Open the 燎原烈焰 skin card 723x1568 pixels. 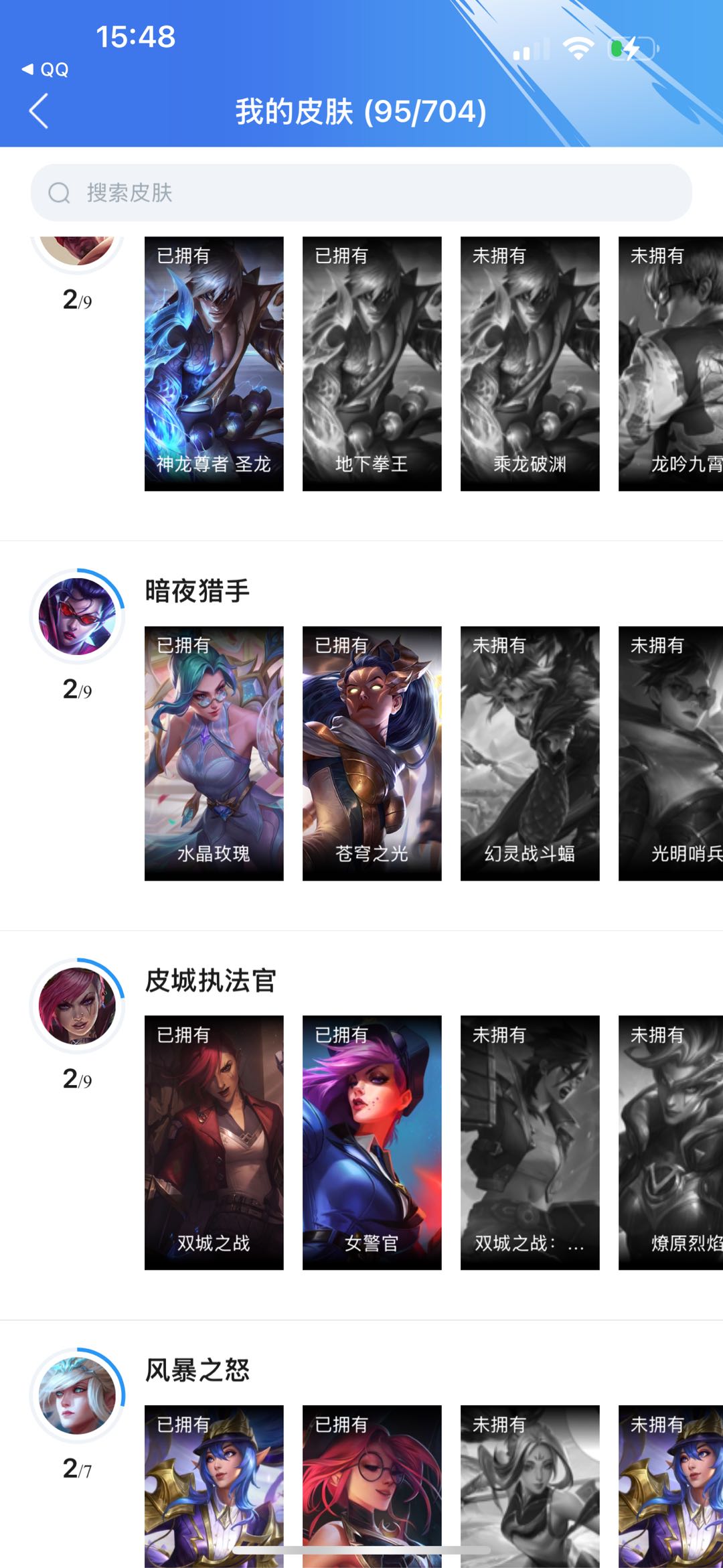[671, 1142]
